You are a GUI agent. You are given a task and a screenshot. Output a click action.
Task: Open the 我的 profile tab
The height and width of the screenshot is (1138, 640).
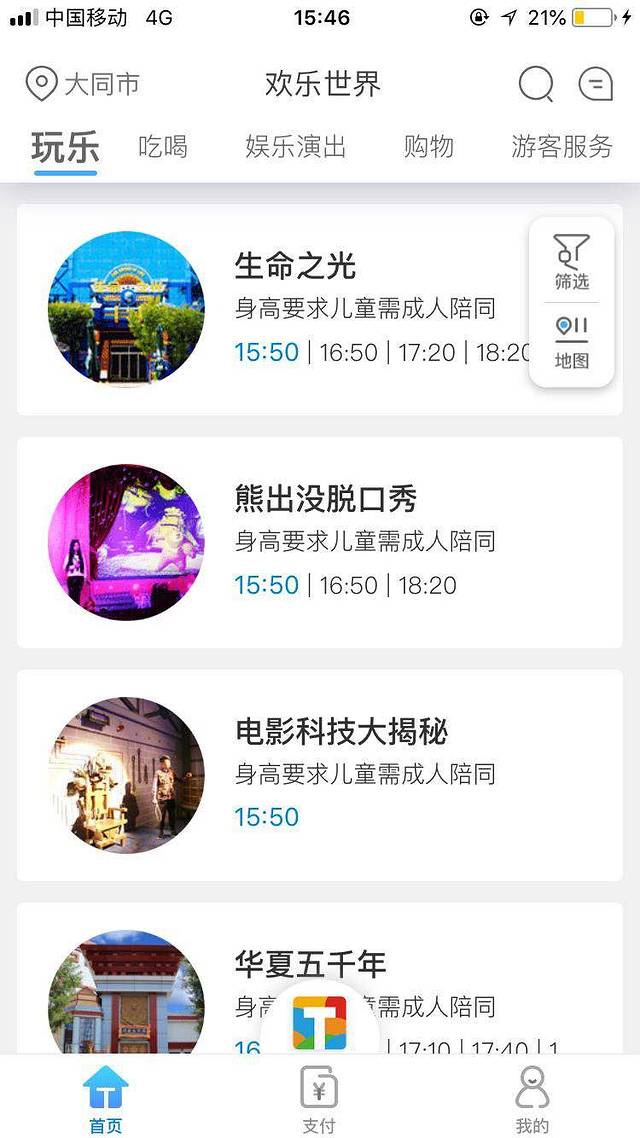[x=532, y=1098]
